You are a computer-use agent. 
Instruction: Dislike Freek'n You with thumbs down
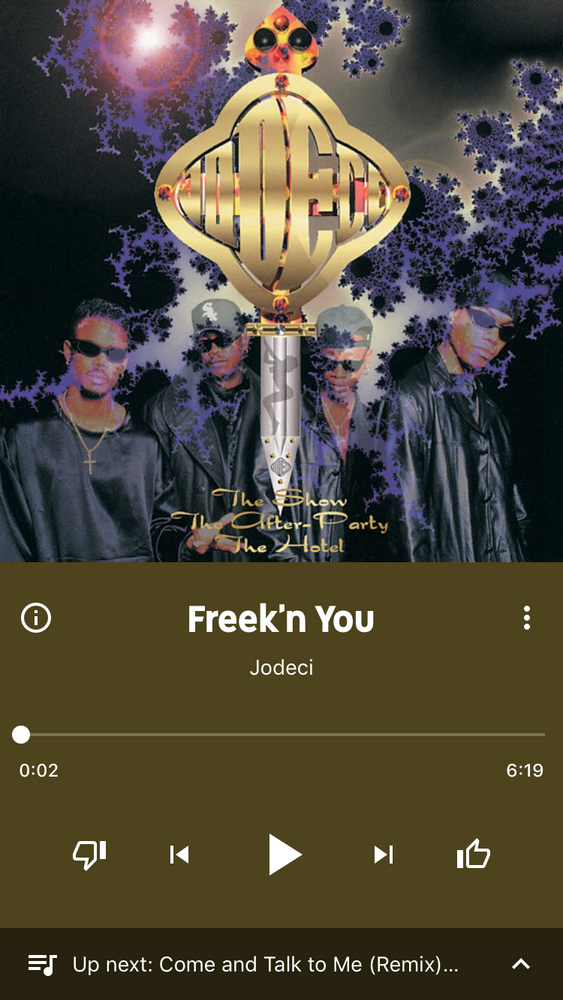89,855
